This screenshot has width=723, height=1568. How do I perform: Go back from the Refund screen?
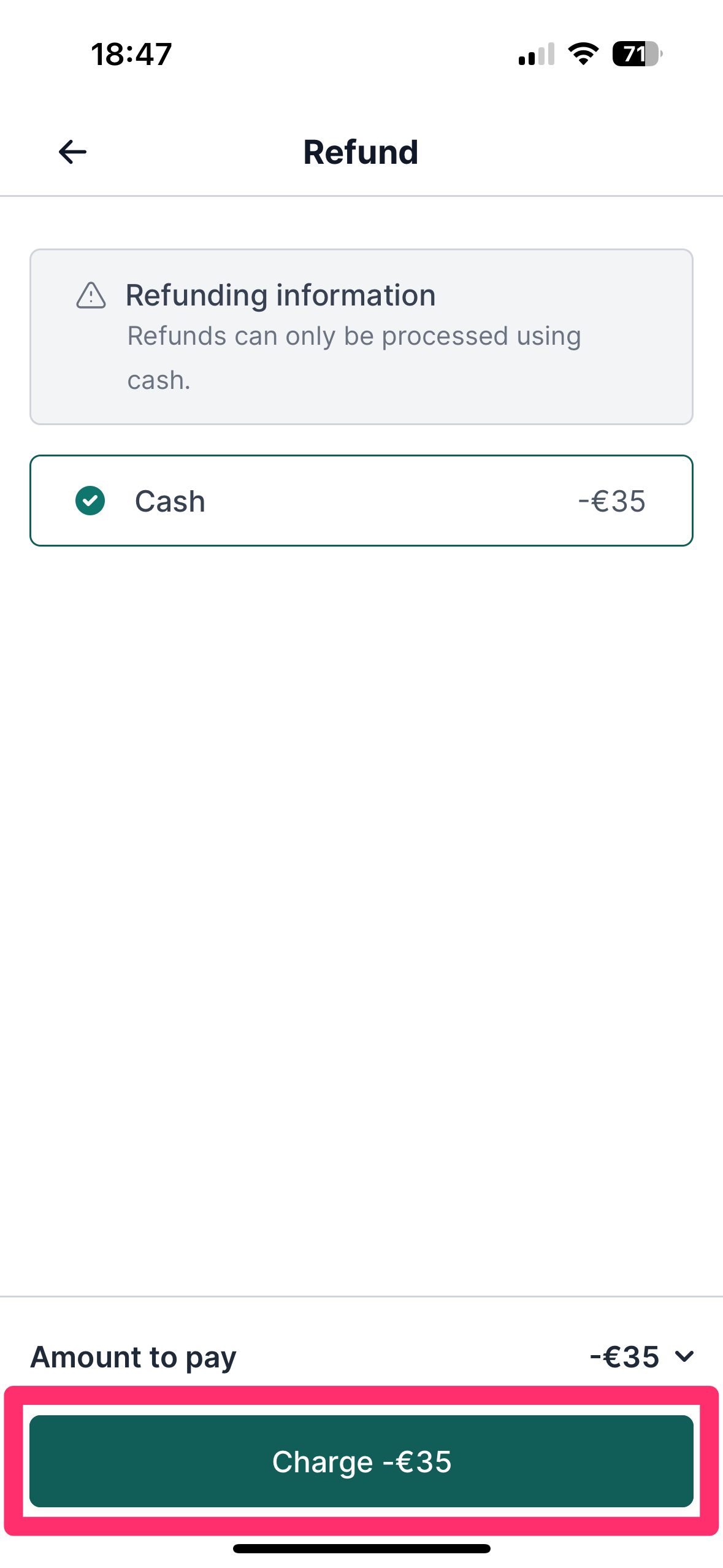[x=72, y=152]
